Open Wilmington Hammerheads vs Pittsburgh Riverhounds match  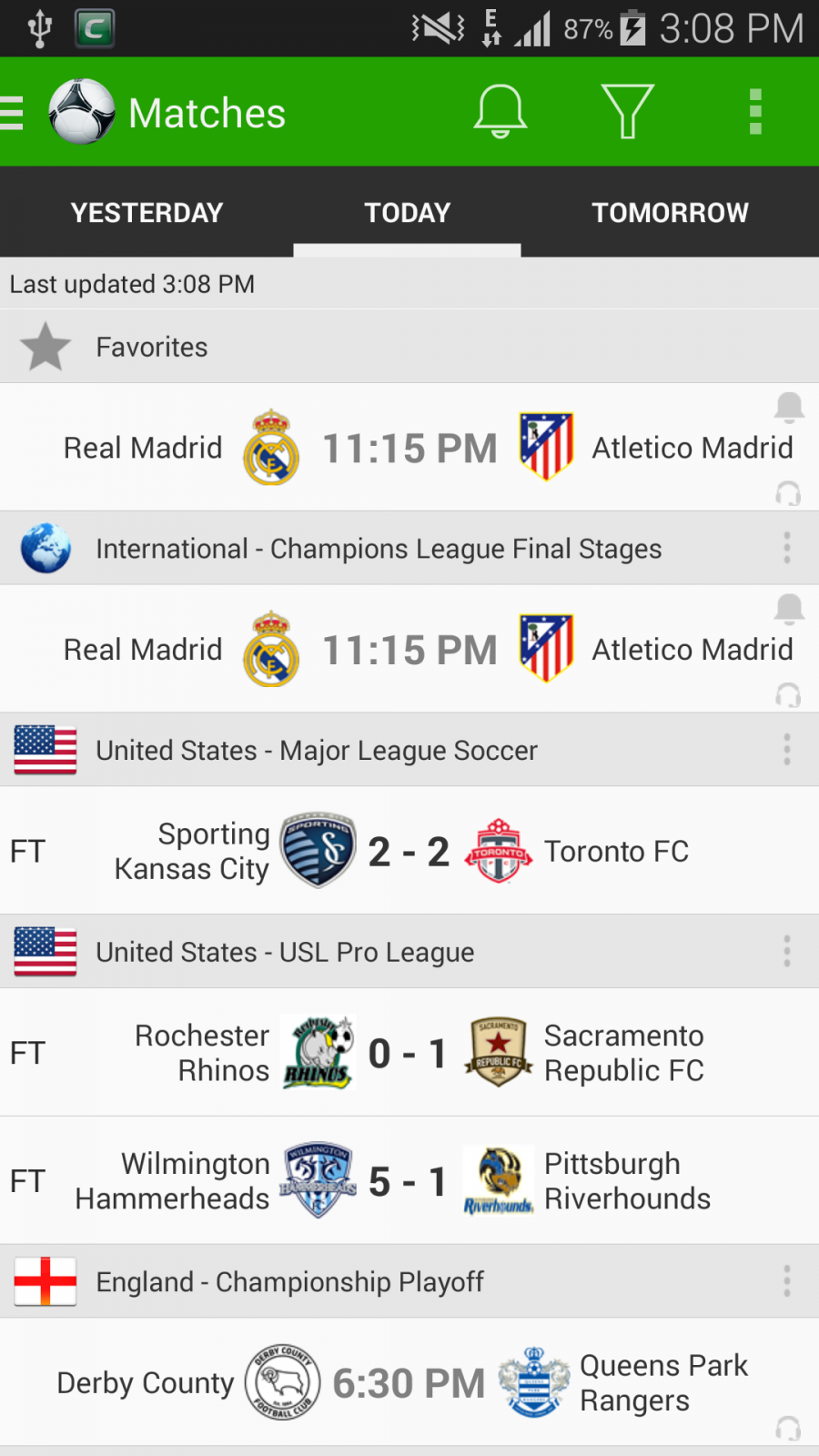click(x=409, y=1181)
